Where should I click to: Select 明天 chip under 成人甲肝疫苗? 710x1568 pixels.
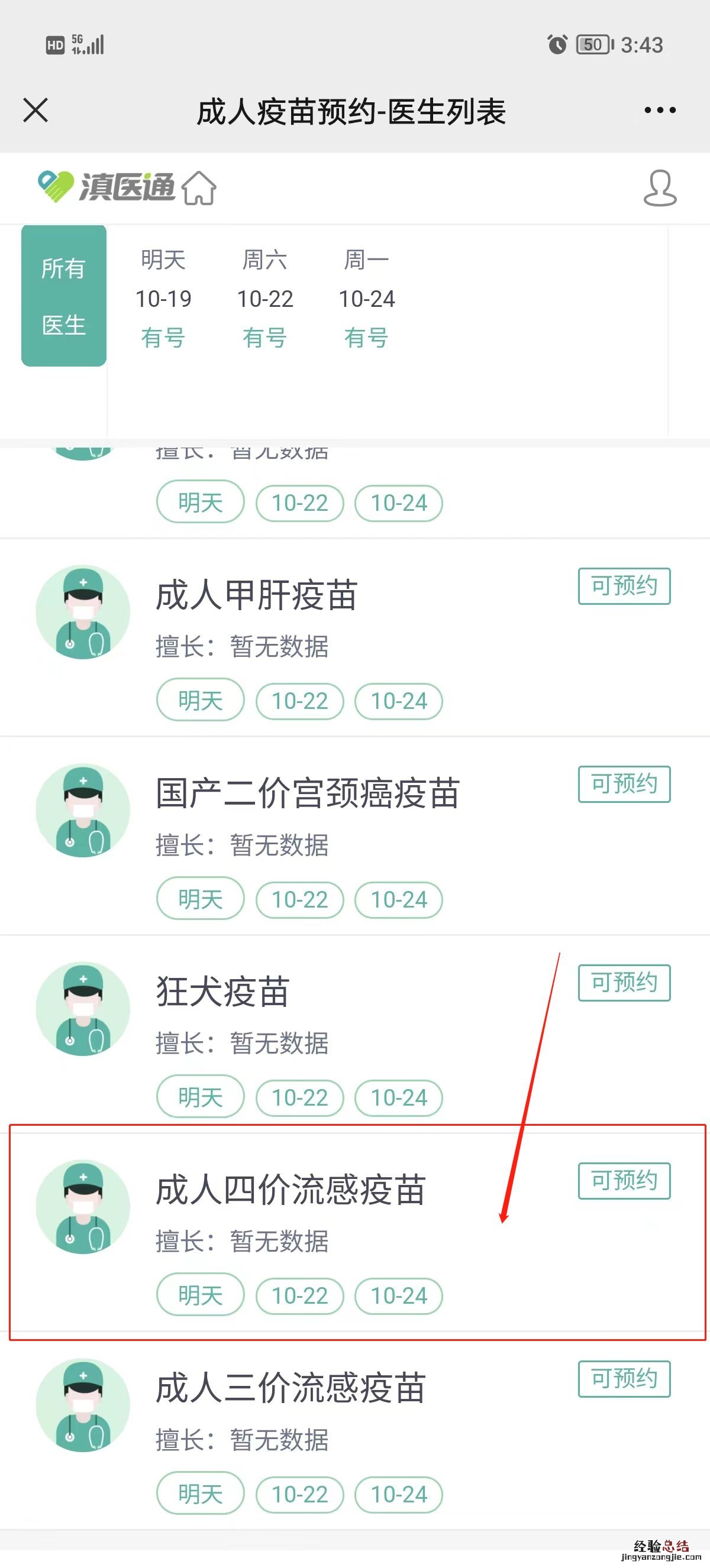[x=201, y=701]
